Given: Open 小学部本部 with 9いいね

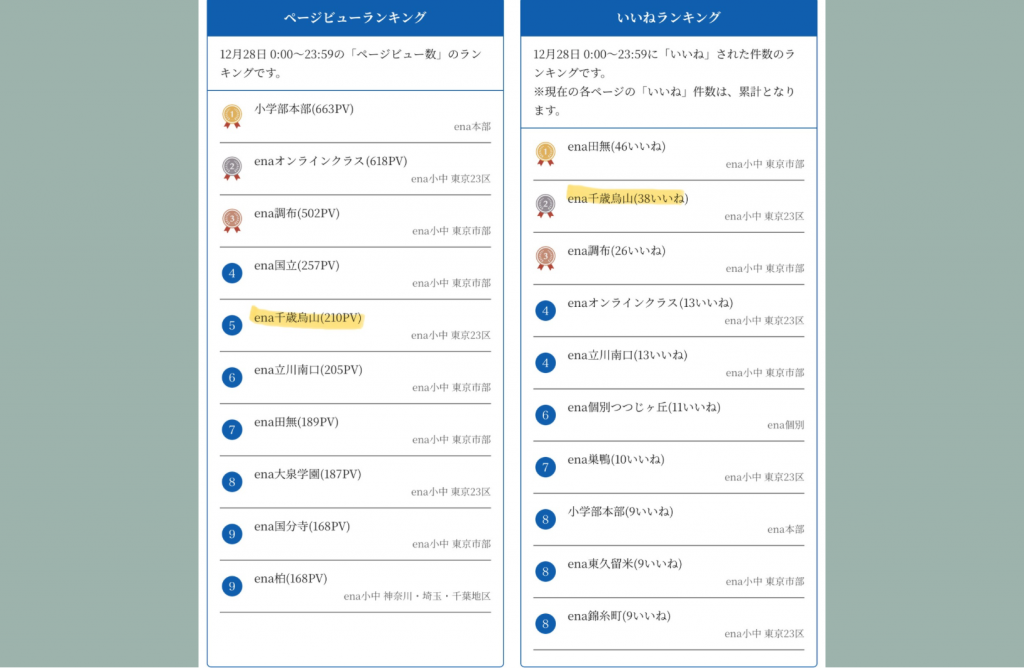Looking at the screenshot, I should point(620,511).
